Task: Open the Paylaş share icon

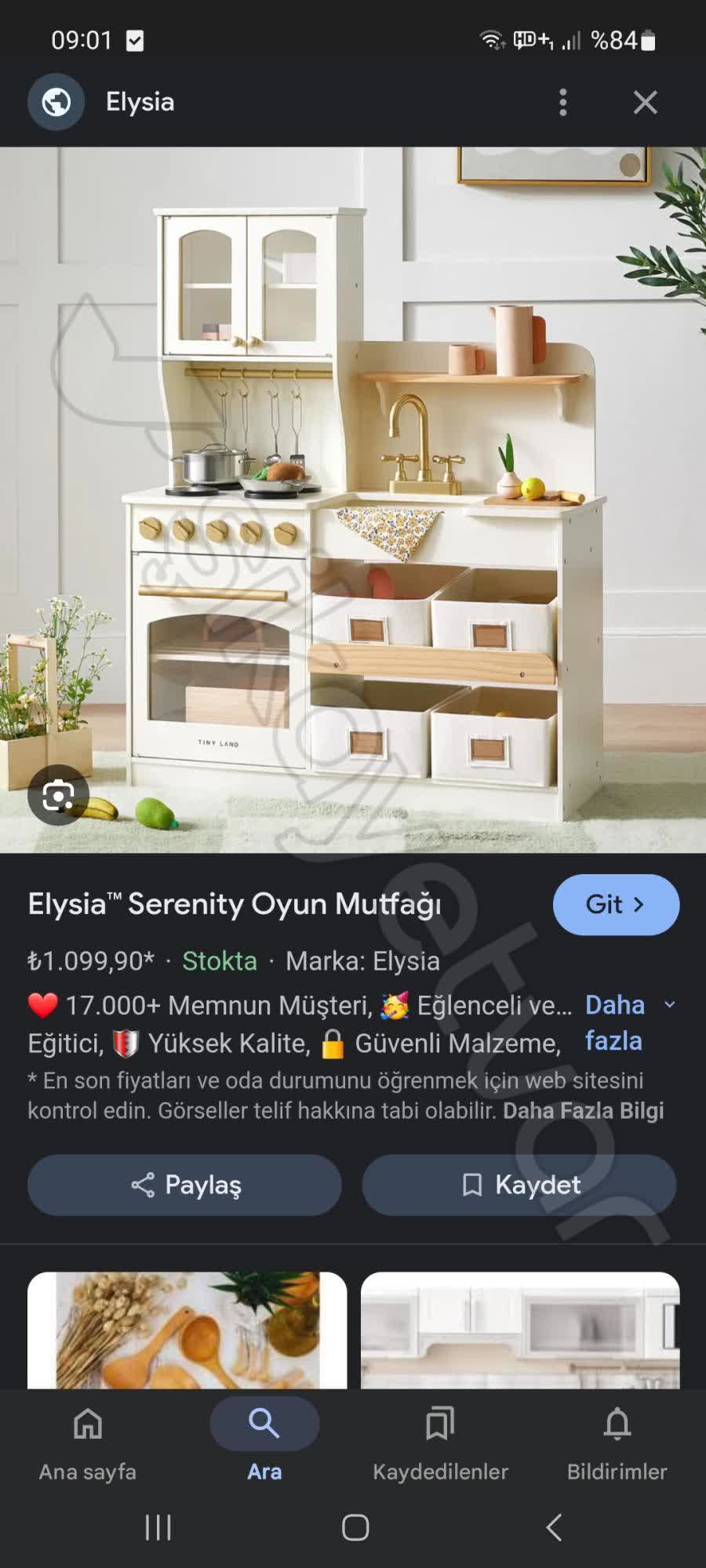Action: [142, 1185]
